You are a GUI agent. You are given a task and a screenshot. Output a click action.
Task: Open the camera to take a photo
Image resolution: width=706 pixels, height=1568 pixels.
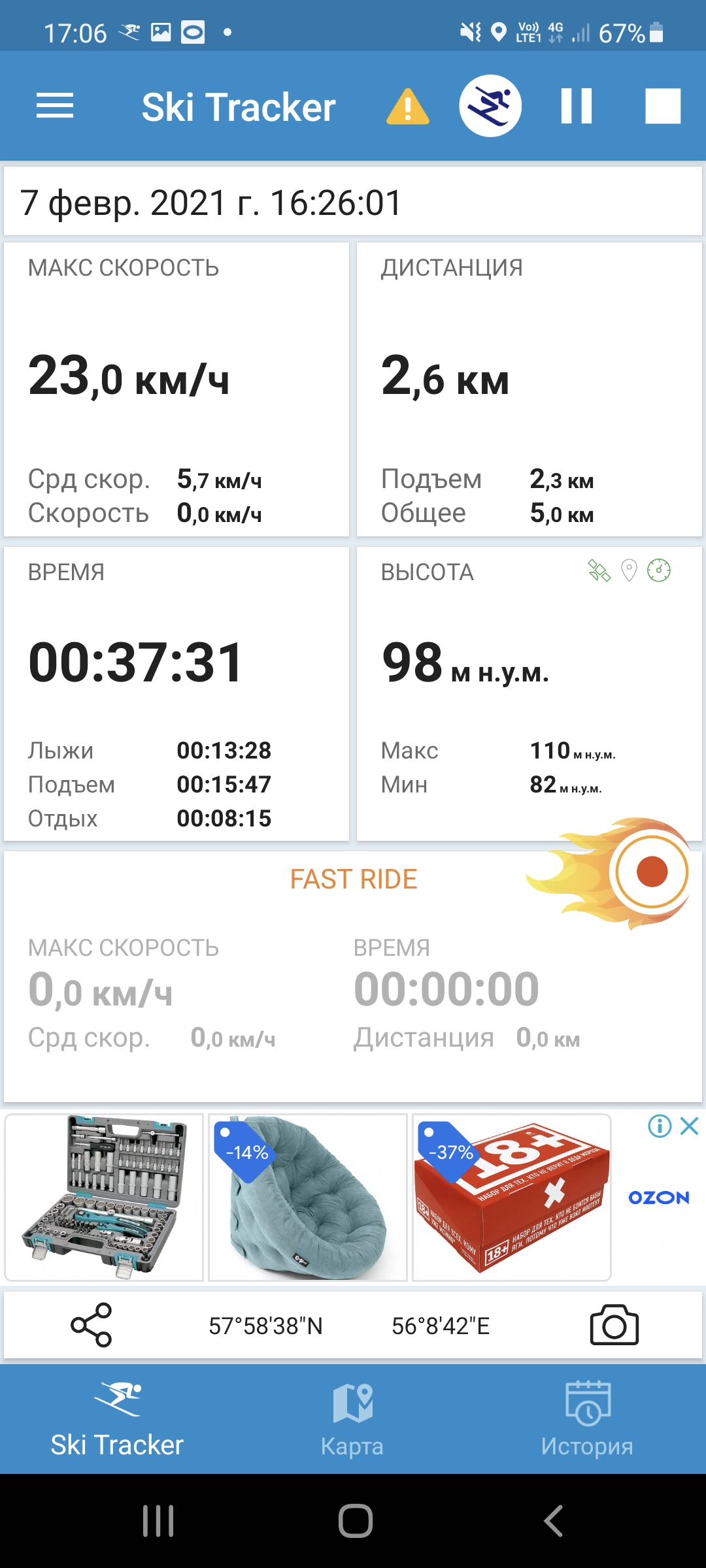(x=614, y=1325)
